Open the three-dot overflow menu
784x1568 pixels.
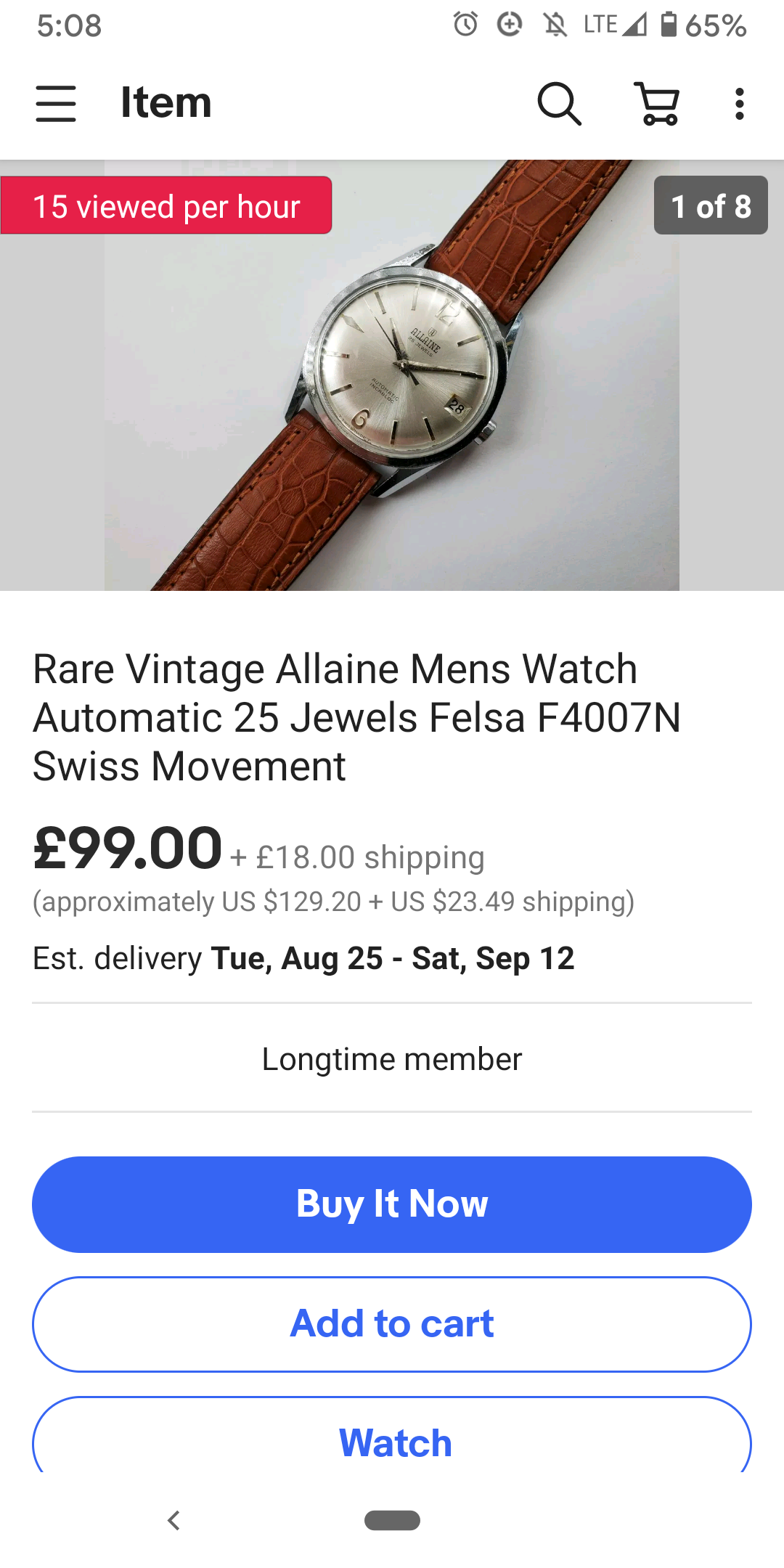[x=739, y=103]
